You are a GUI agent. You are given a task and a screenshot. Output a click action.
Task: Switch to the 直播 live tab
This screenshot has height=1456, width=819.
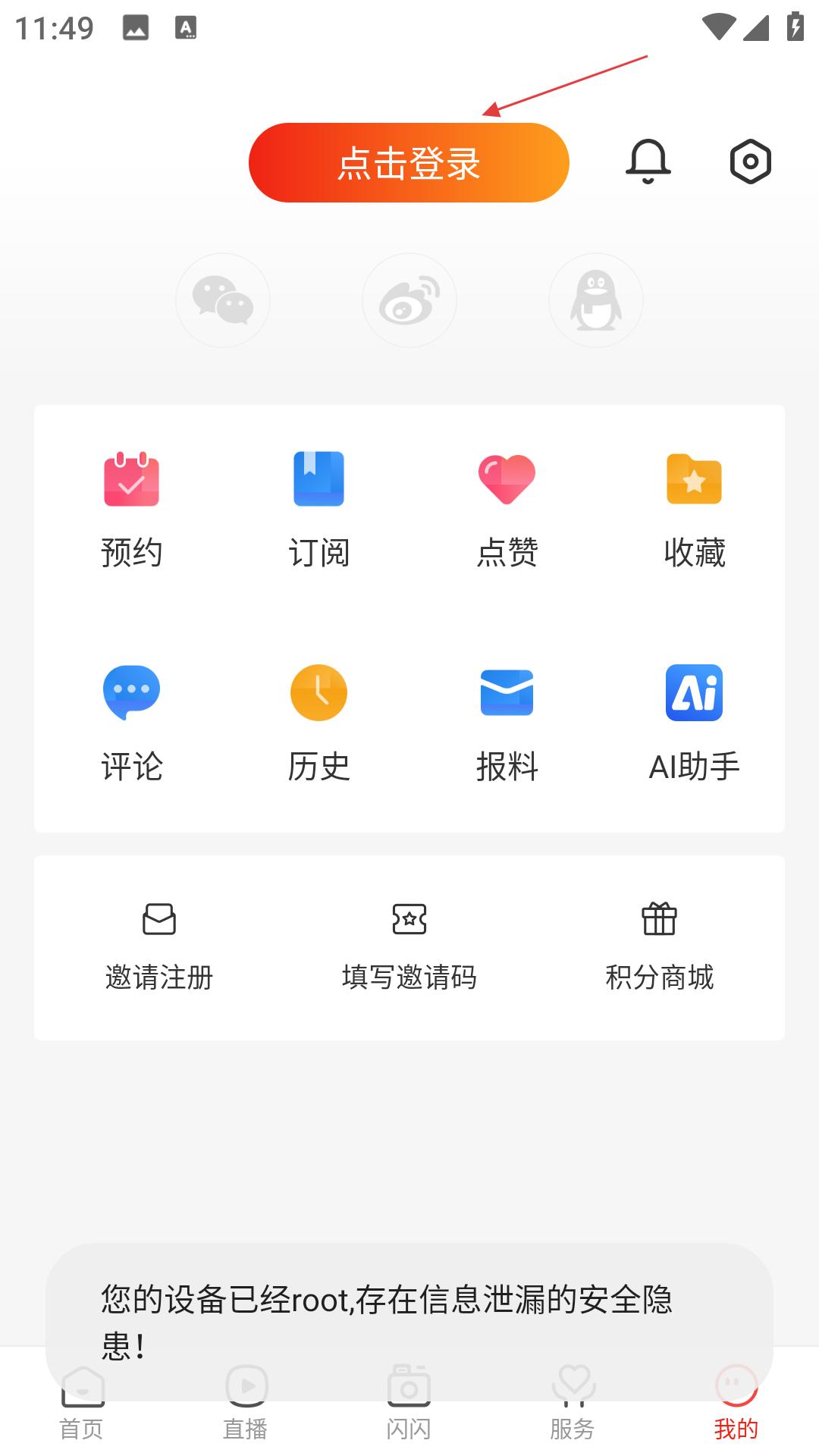click(246, 1403)
